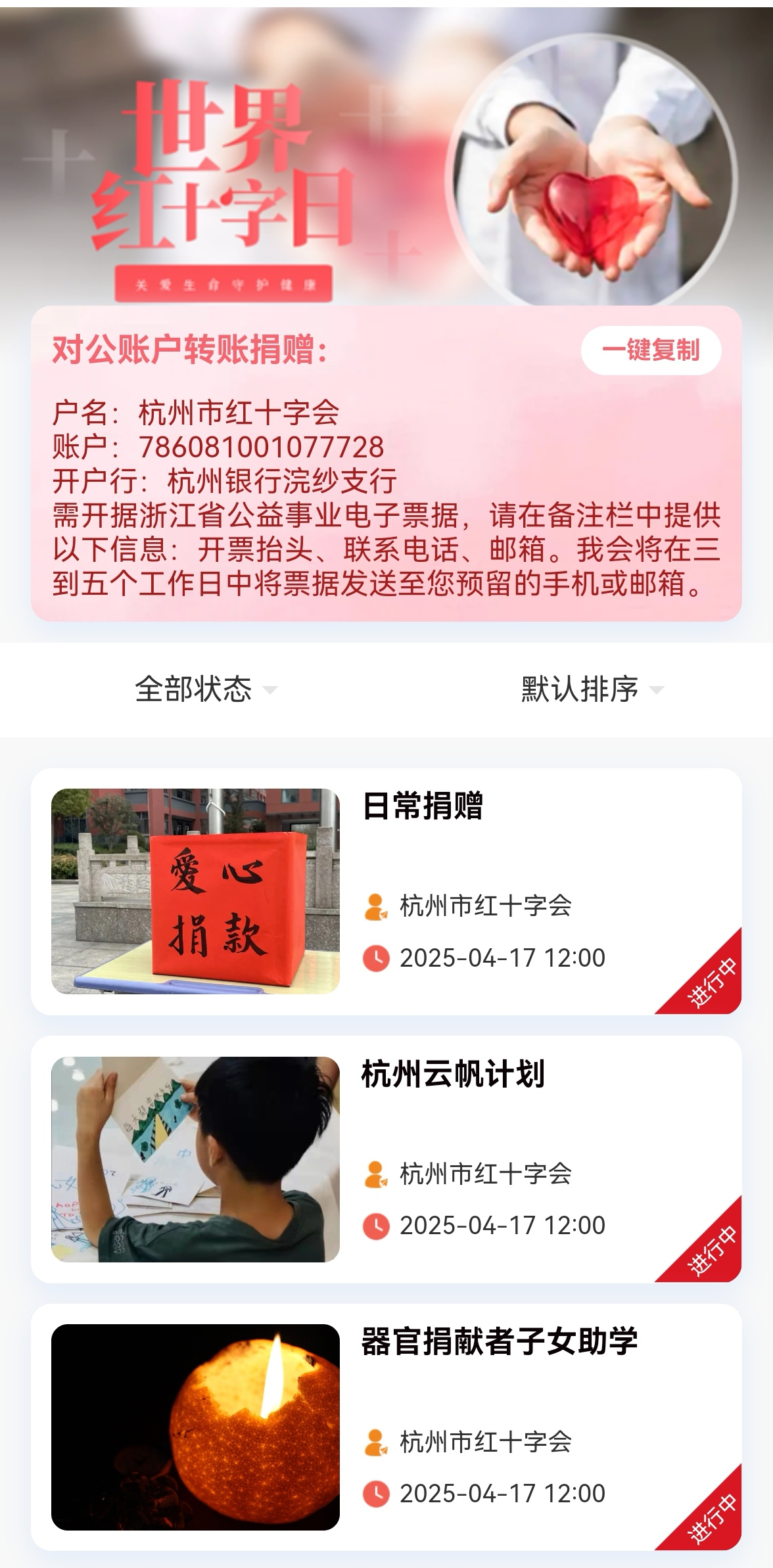This screenshot has height=1568, width=773.
Task: Tap the 一键复制 copy button
Action: 651,350
